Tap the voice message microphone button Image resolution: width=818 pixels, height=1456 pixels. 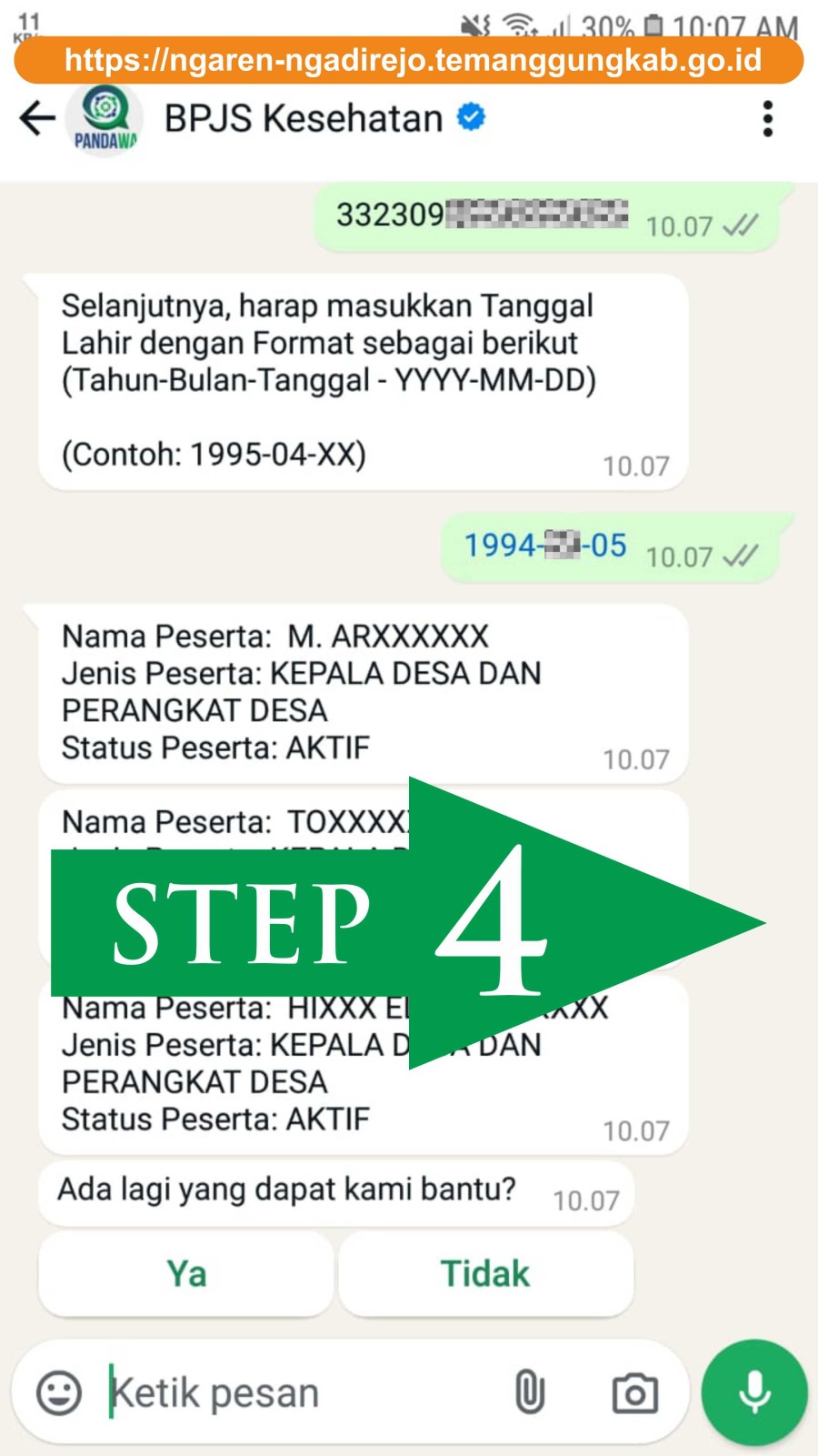pyautogui.click(x=754, y=1392)
